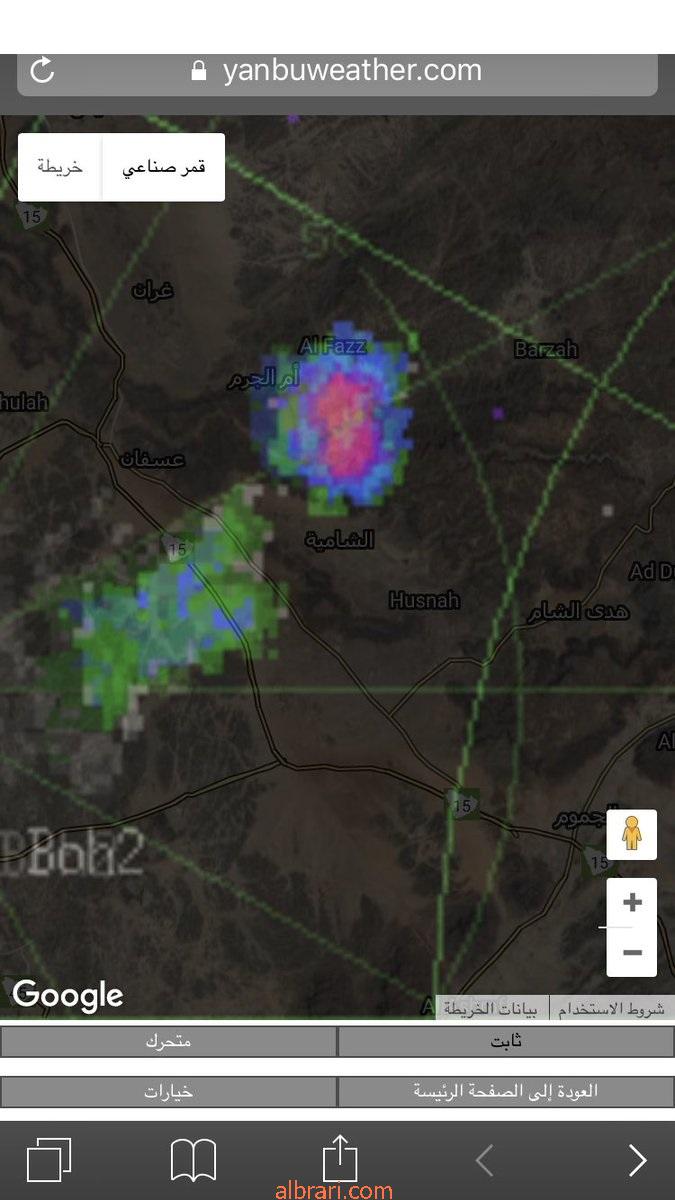
Task: Share this page
Action: pos(340,1158)
